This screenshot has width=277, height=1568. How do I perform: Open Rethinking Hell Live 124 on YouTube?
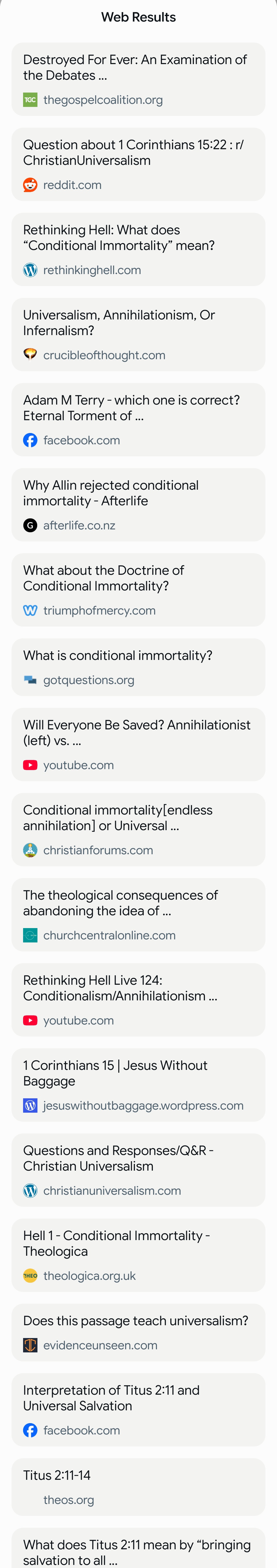tap(138, 1001)
